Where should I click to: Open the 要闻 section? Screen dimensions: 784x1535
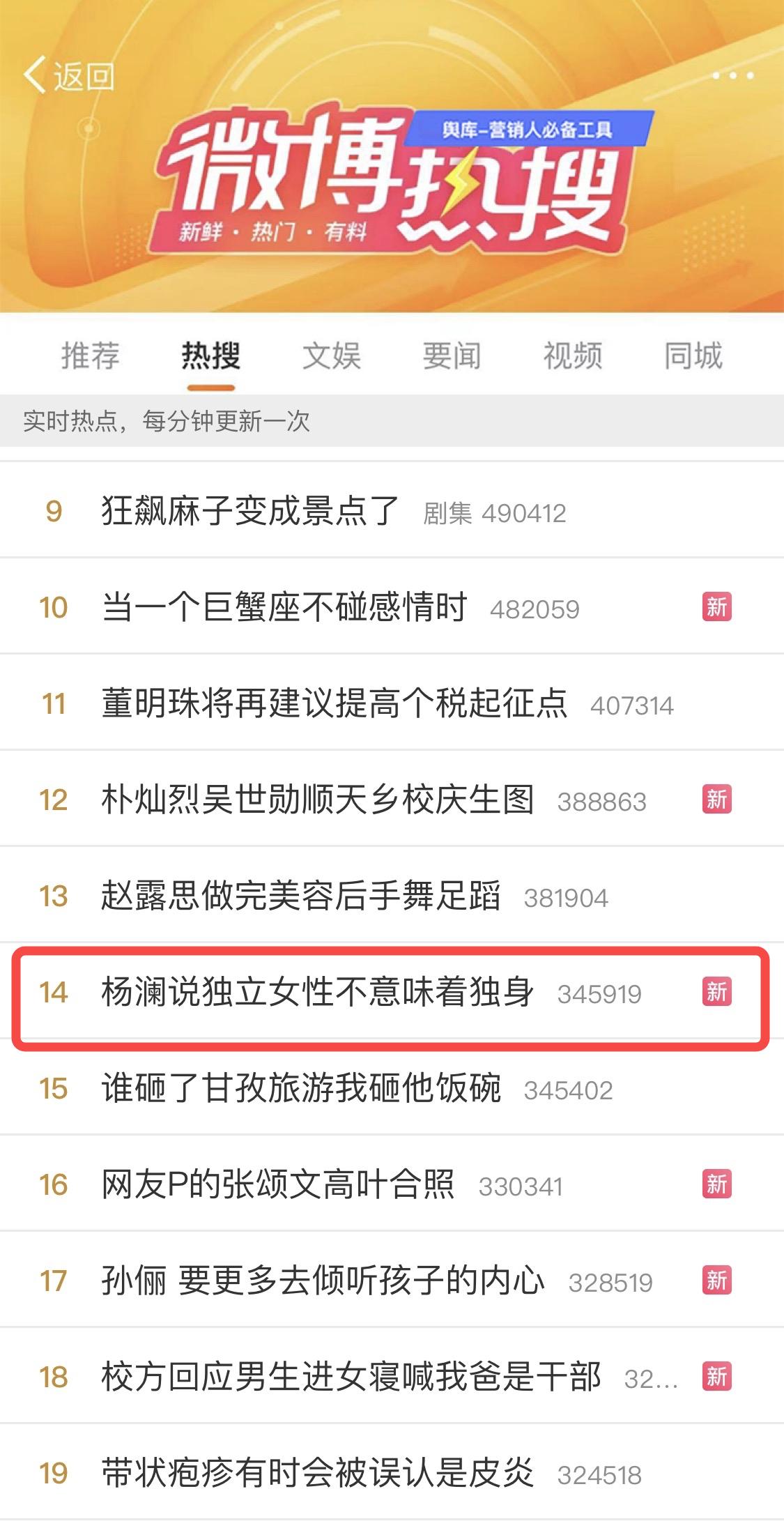453,356
